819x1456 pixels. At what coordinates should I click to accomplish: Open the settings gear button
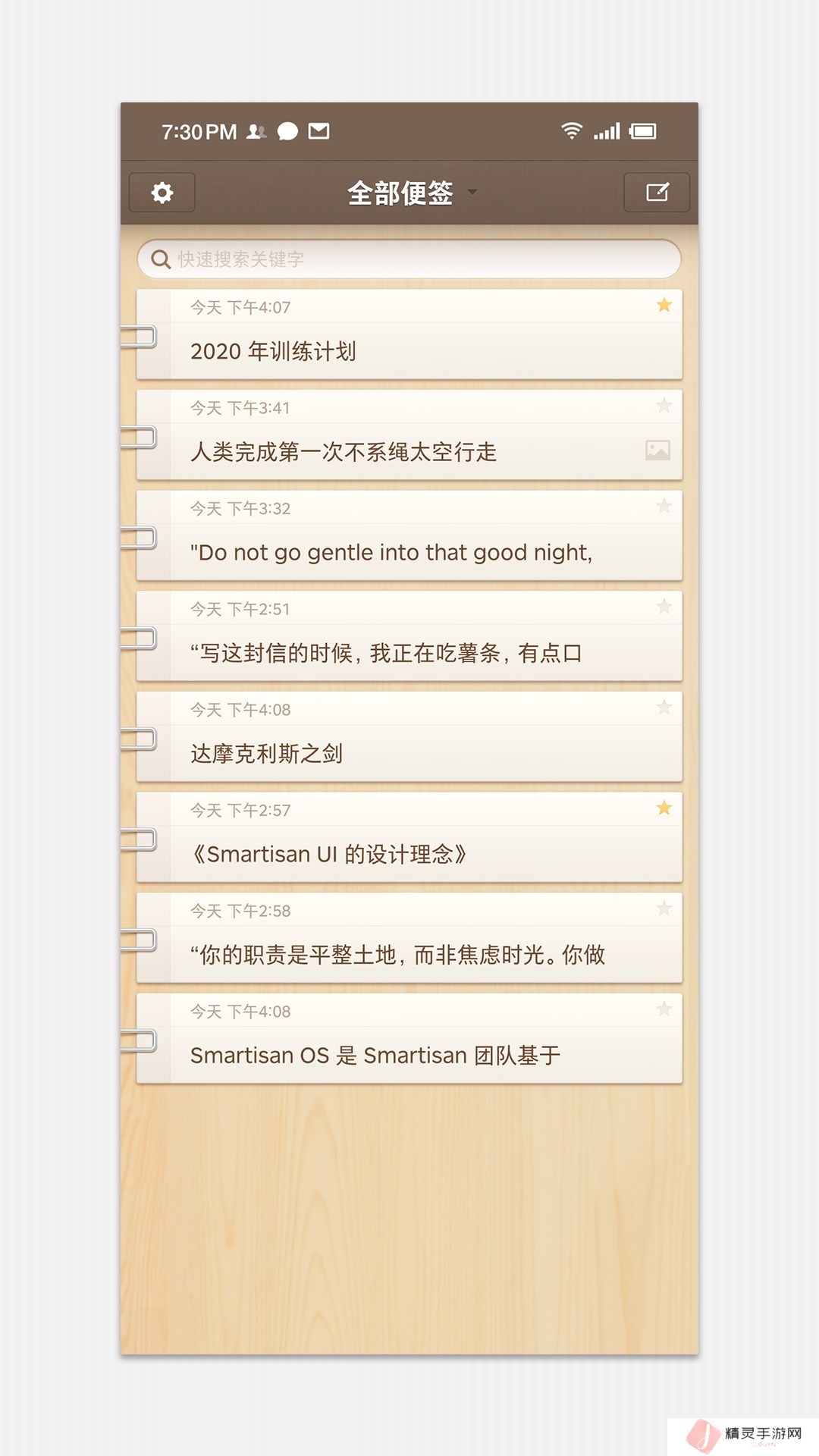point(162,193)
